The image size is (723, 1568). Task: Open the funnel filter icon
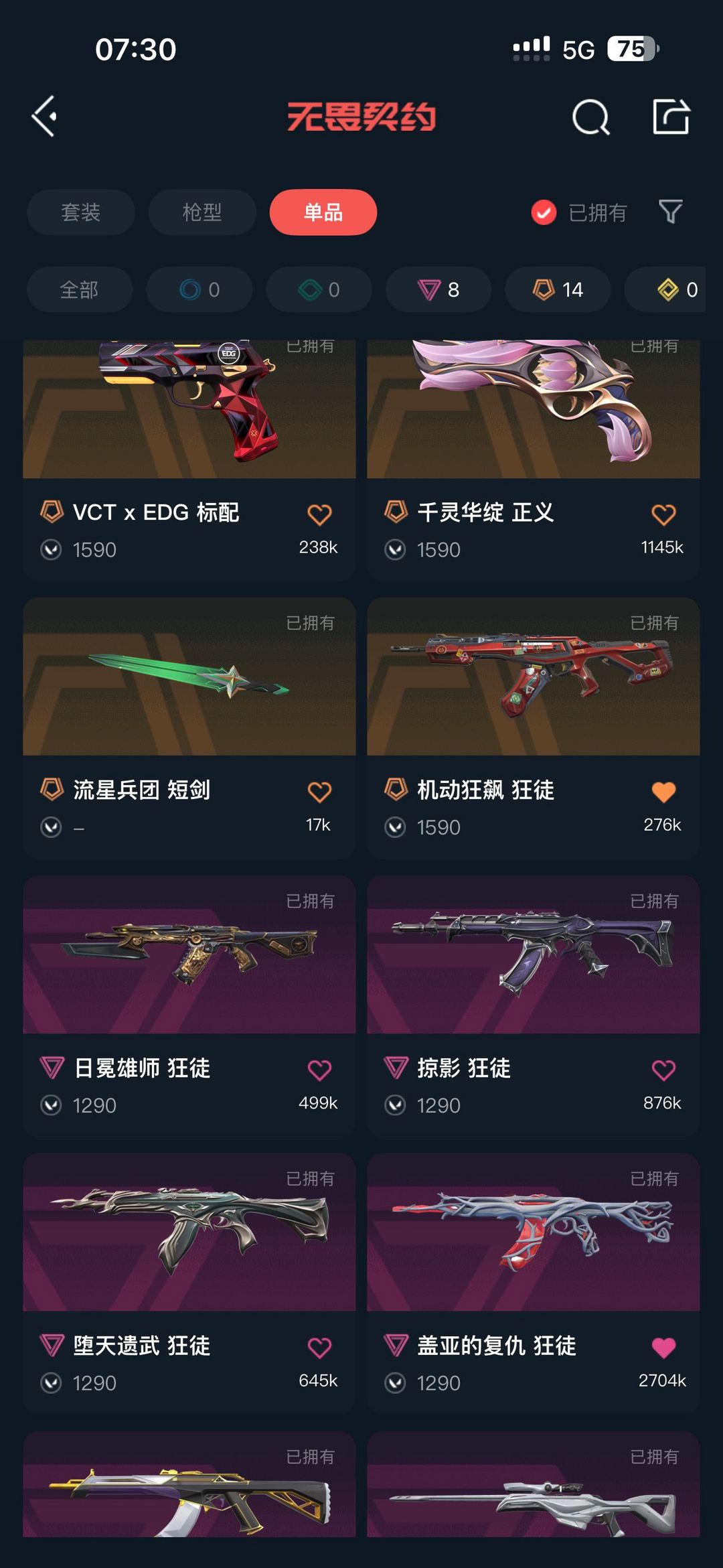(670, 212)
